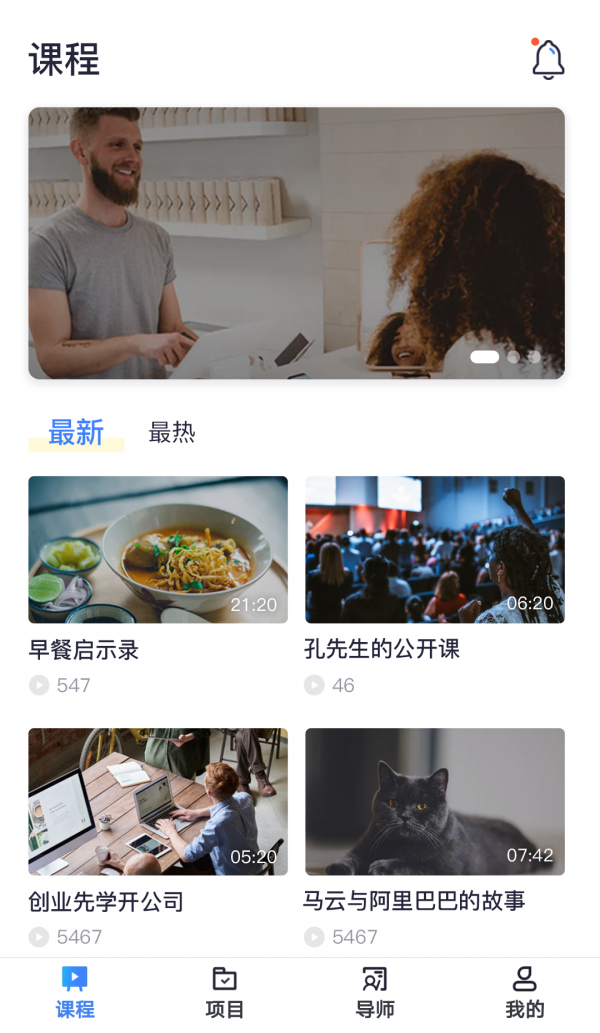Go to the 我的 profile tab
The height and width of the screenshot is (1033, 600).
(525, 992)
